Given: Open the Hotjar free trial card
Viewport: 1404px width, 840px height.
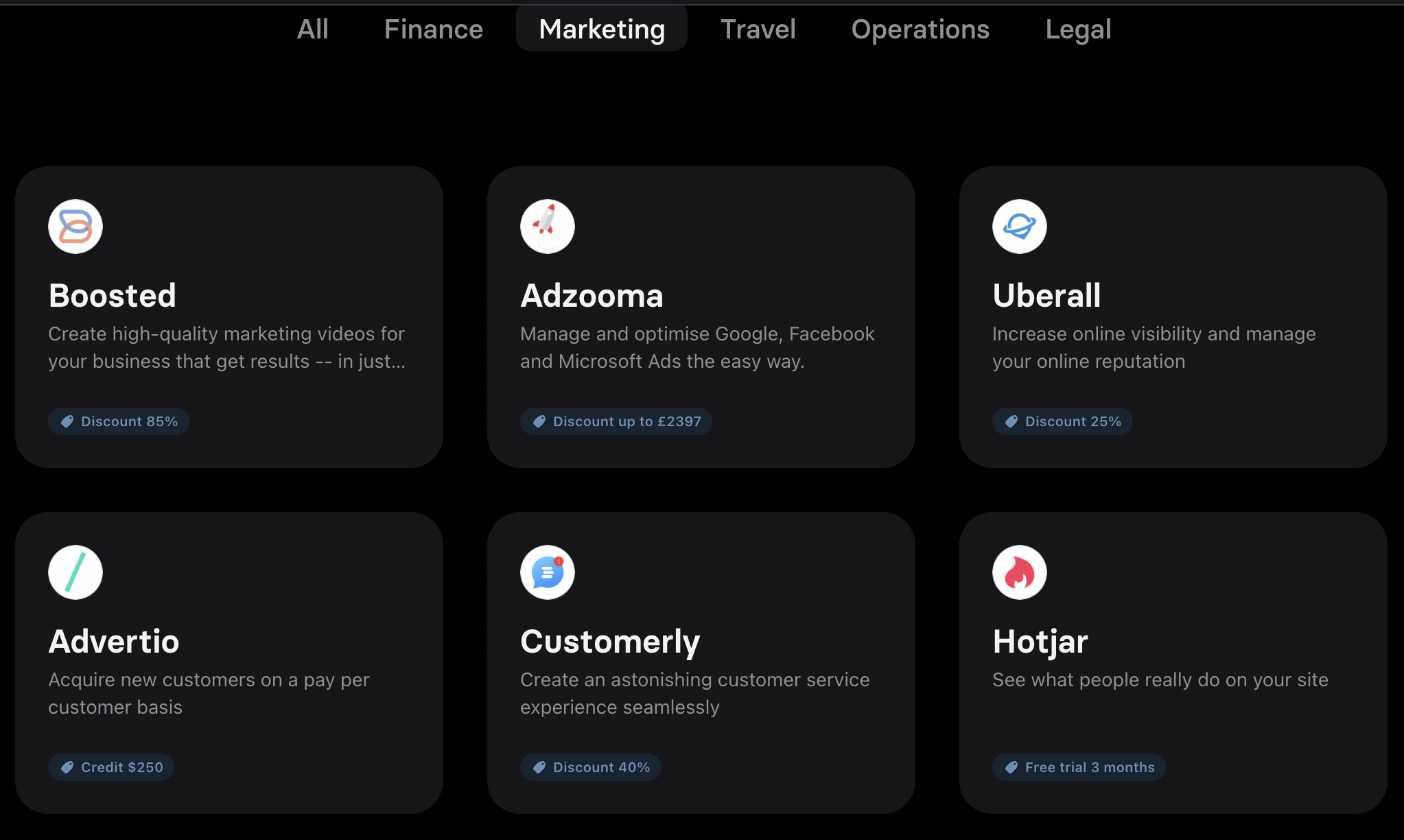Looking at the screenshot, I should [x=1173, y=662].
